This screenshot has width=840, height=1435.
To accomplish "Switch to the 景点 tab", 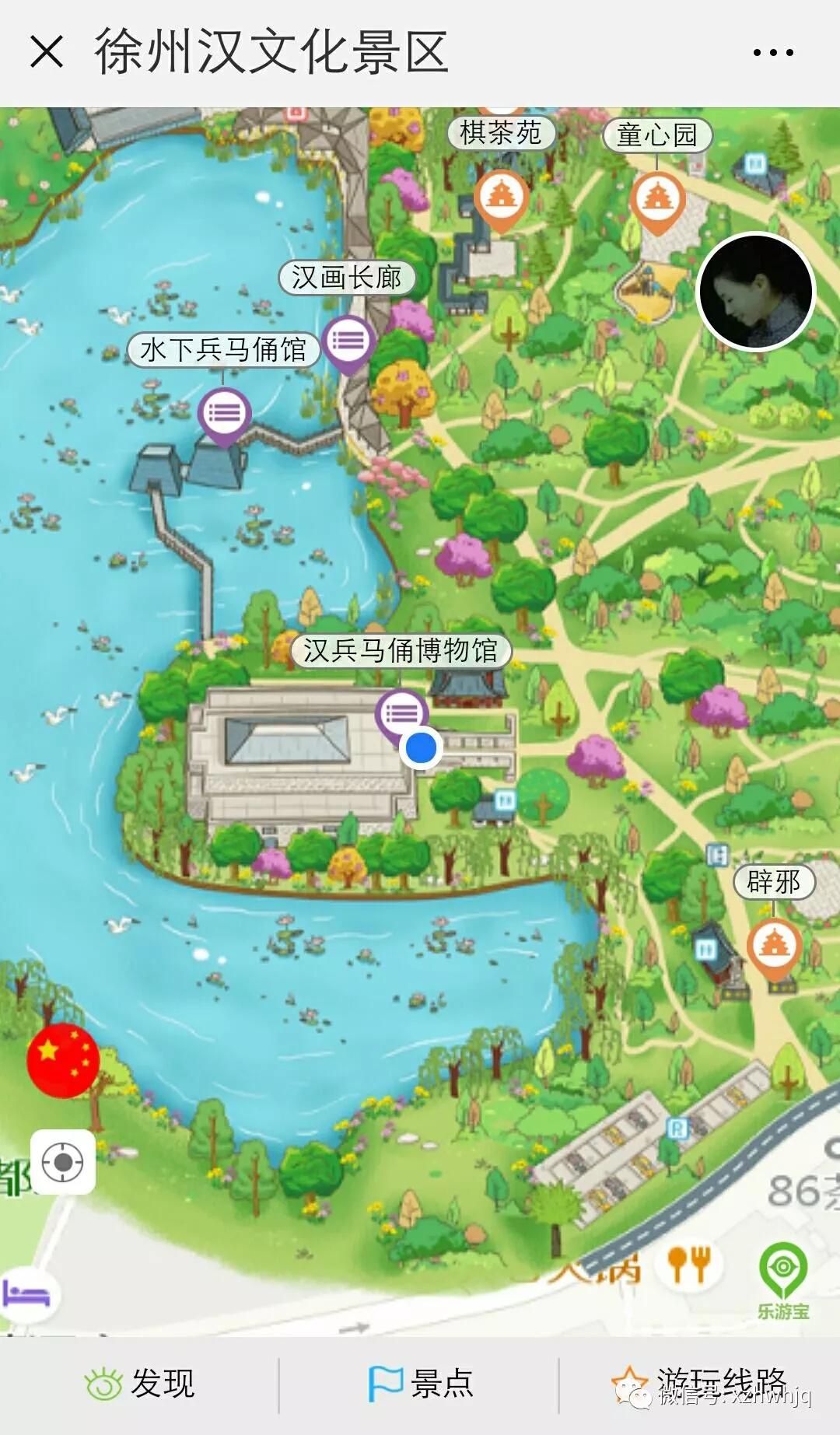I will coord(420,1384).
